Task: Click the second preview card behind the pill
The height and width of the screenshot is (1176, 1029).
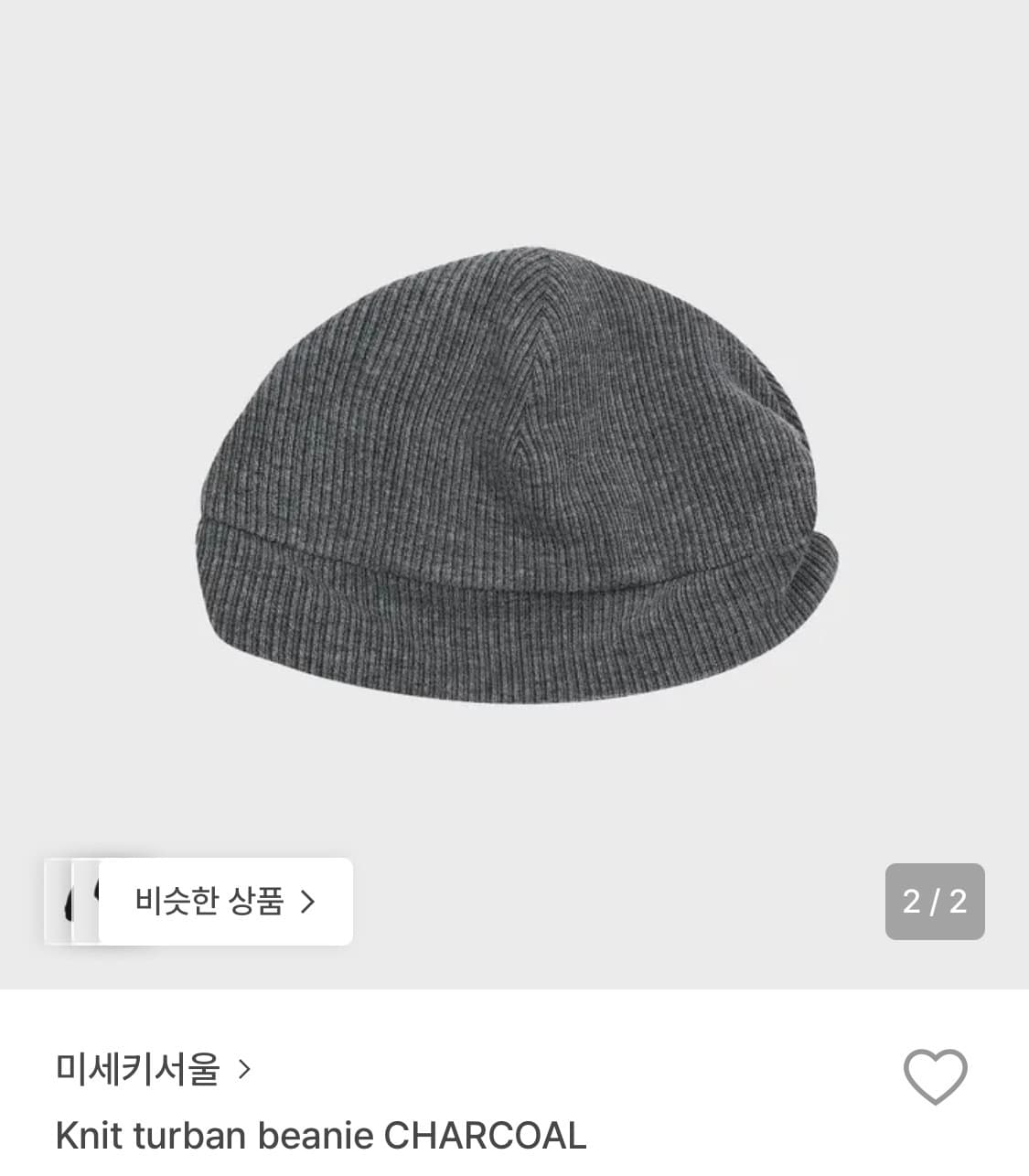Action: (87, 902)
